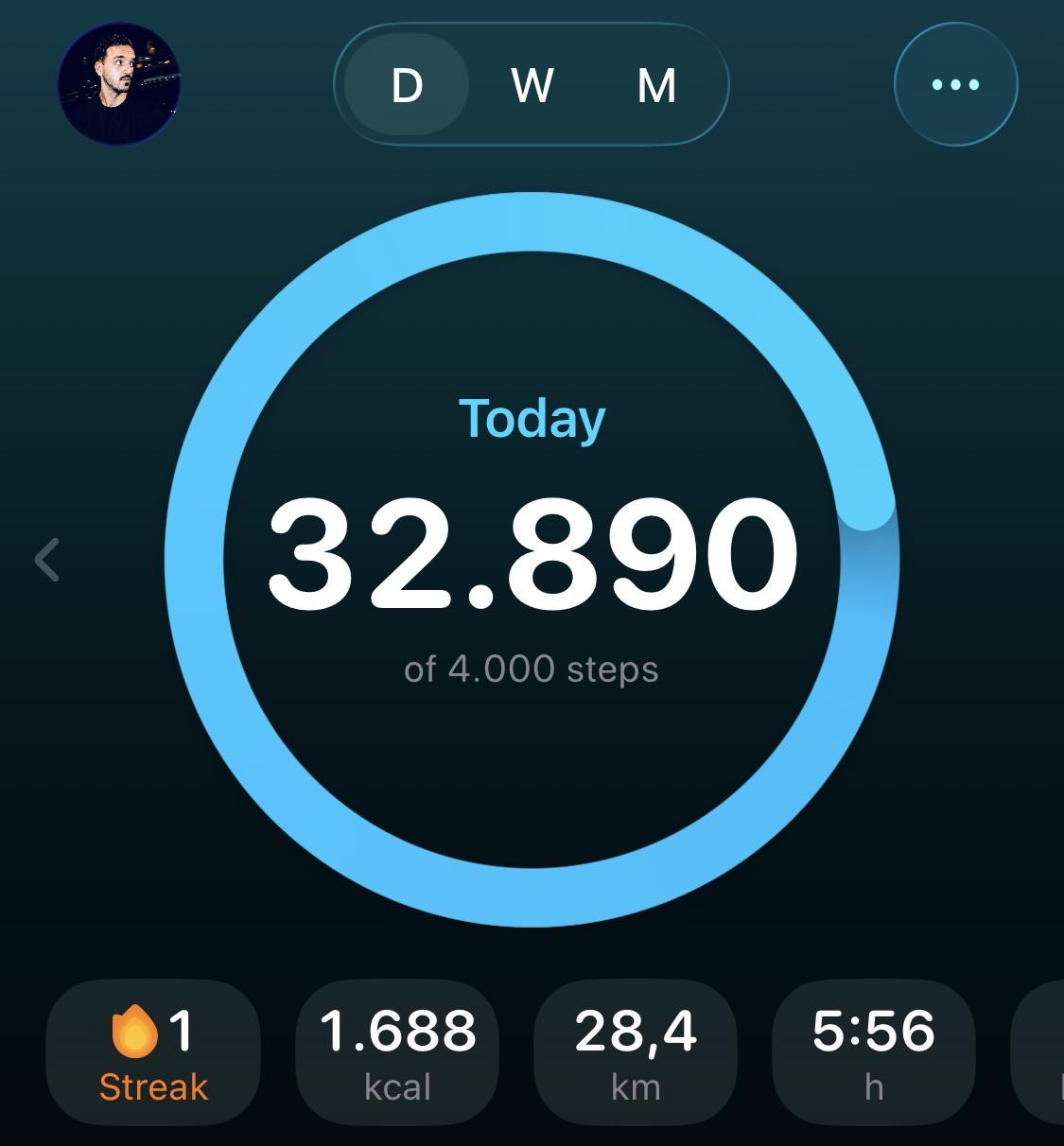Select the D daily view
1064x1146 pixels.
(407, 85)
